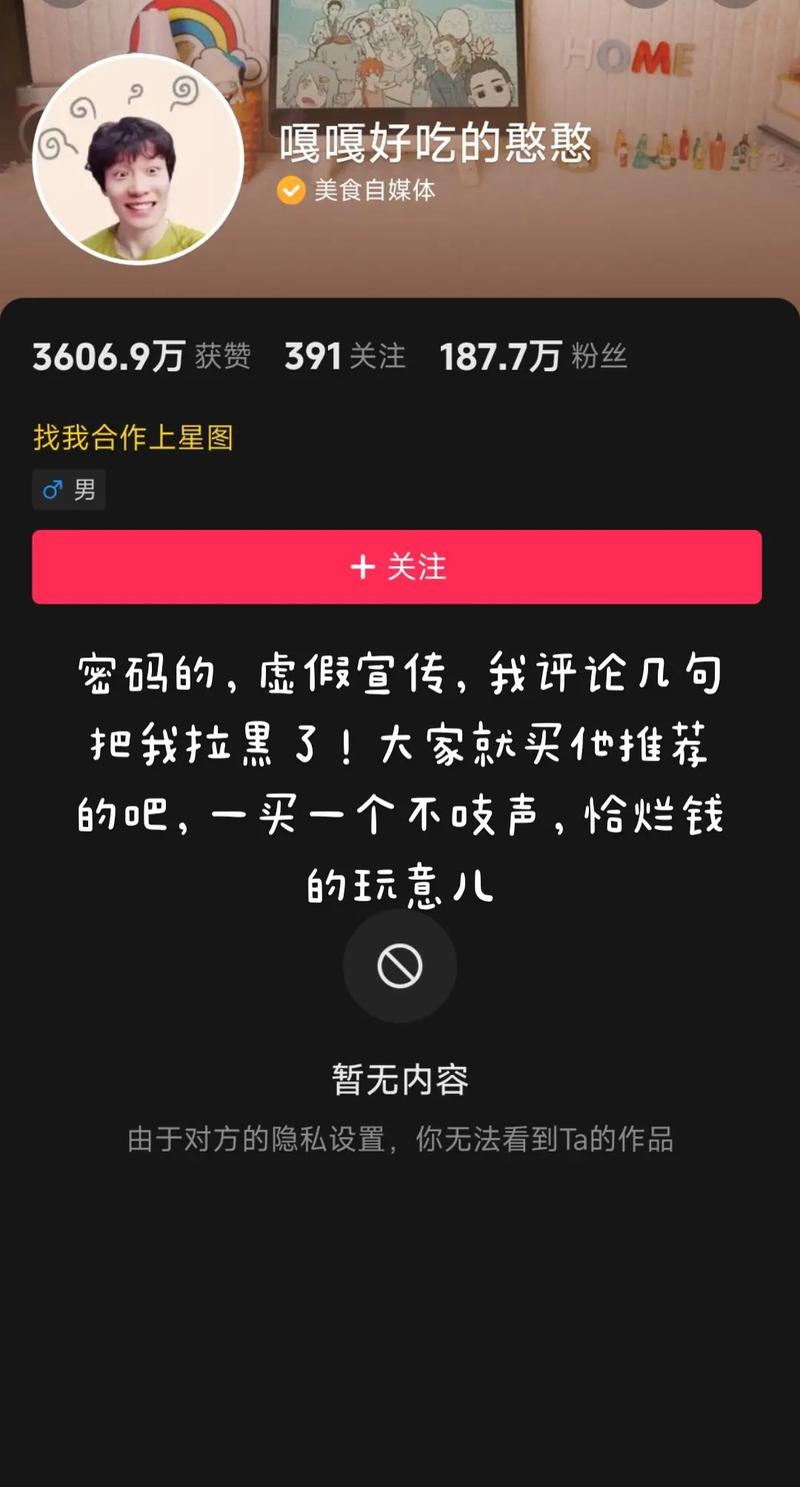The height and width of the screenshot is (1487, 800).
Task: Click the 男 gender tag chip
Action: coord(68,489)
